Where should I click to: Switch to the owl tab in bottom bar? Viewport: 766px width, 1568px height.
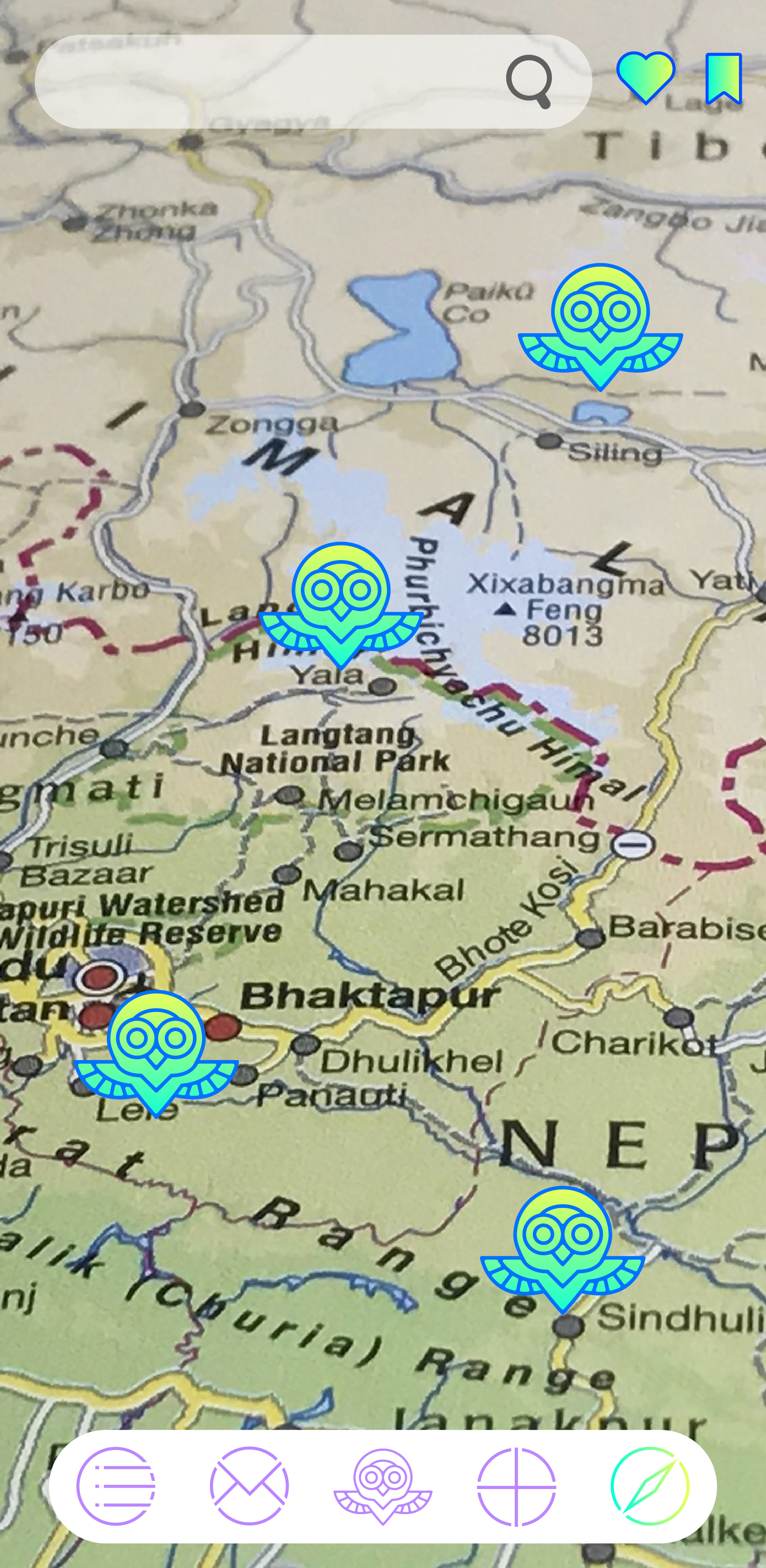(x=382, y=1486)
